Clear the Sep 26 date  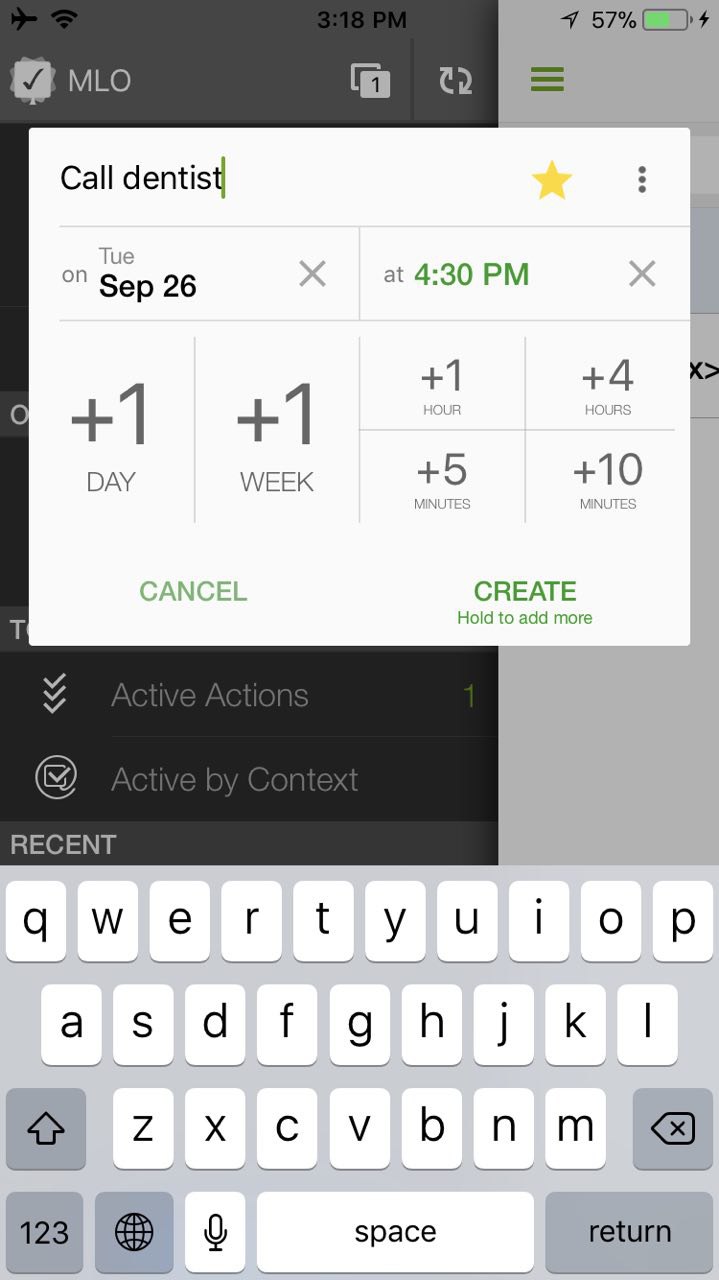pos(312,273)
